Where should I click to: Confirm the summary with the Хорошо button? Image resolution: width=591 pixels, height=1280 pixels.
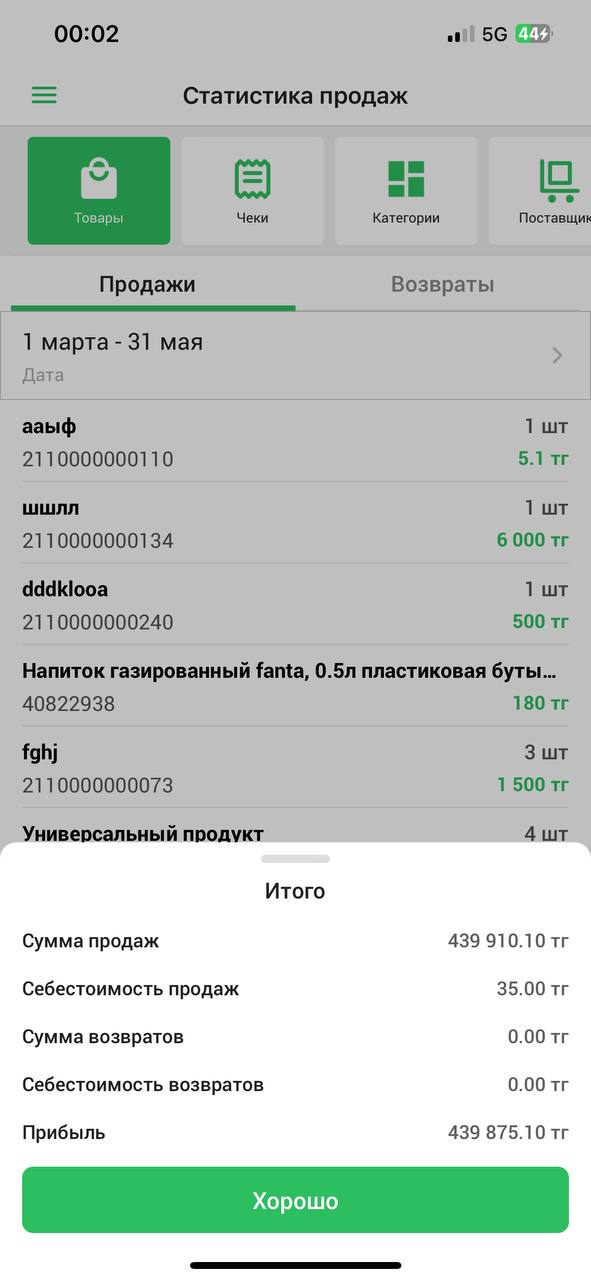[295, 1200]
